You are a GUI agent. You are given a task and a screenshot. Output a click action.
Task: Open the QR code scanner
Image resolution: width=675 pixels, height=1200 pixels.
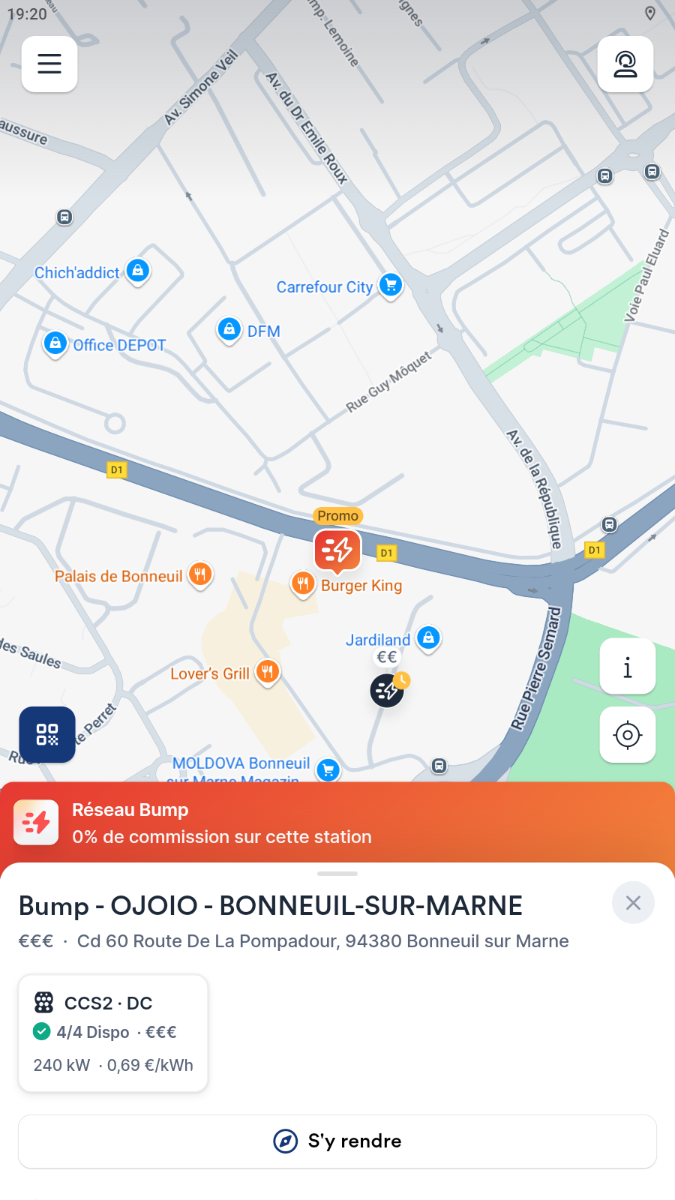[47, 735]
